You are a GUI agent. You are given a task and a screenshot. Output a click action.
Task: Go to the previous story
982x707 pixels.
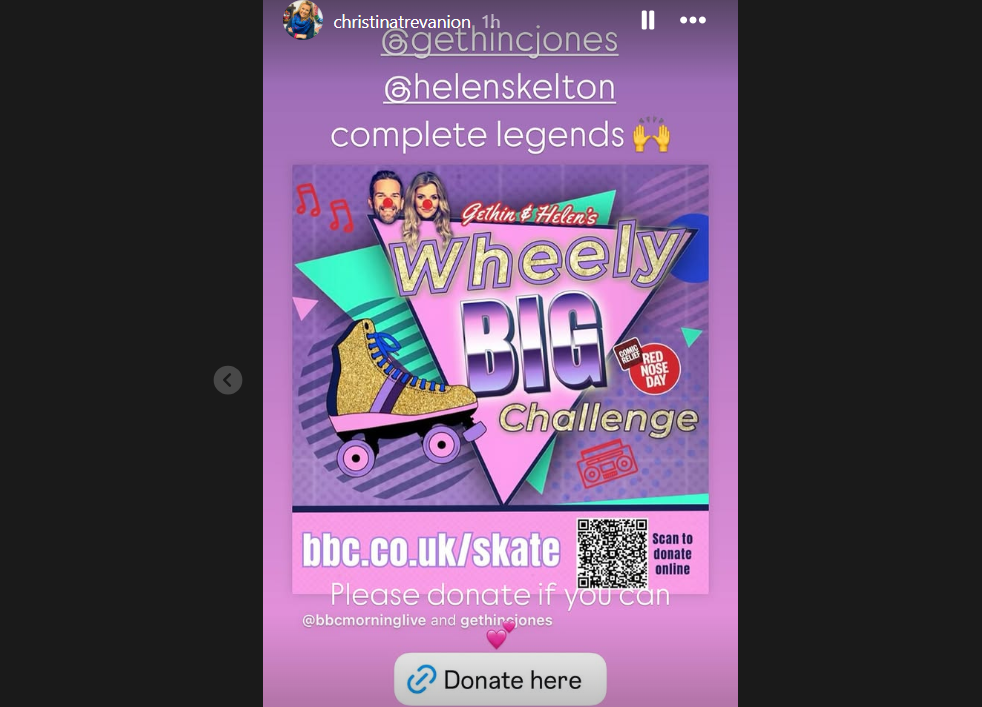click(228, 380)
